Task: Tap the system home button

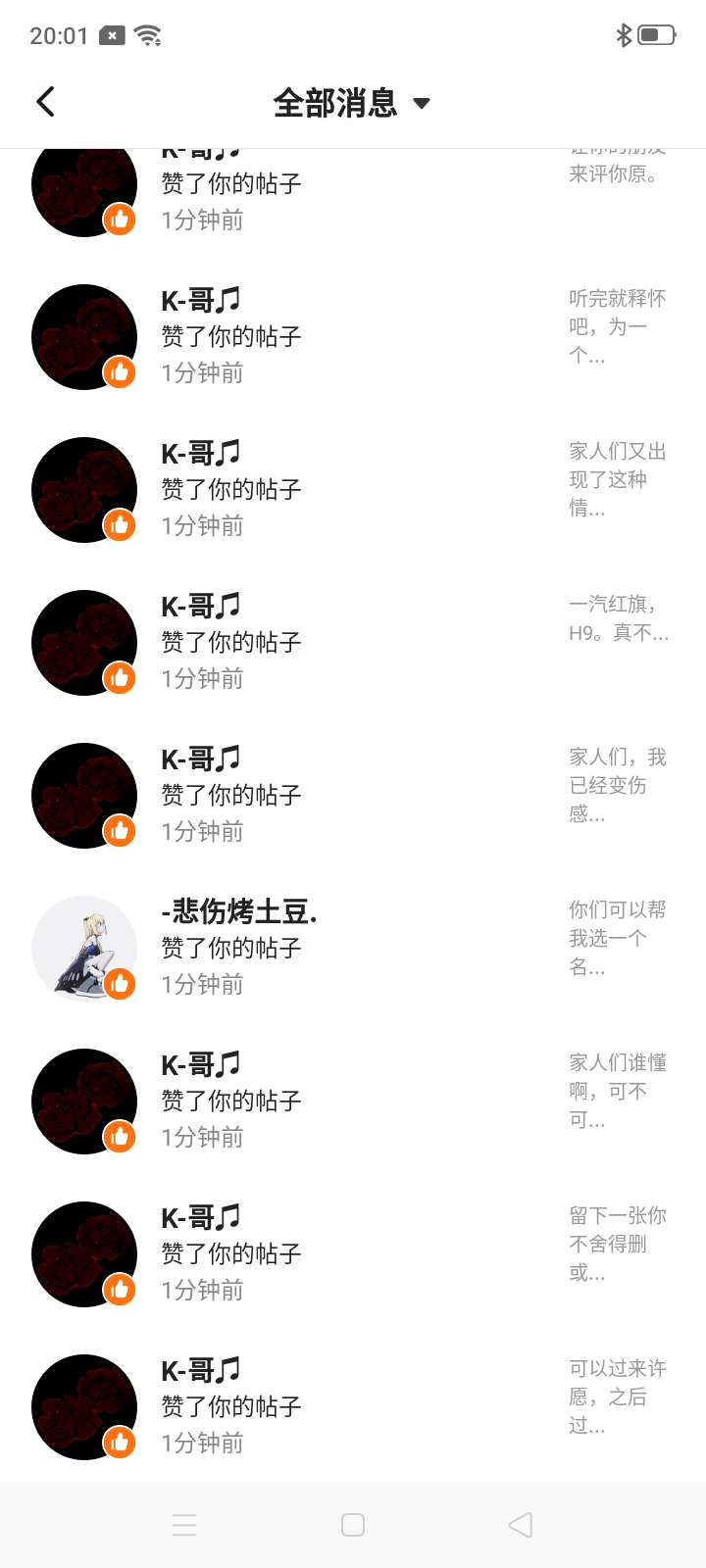Action: [x=353, y=1525]
